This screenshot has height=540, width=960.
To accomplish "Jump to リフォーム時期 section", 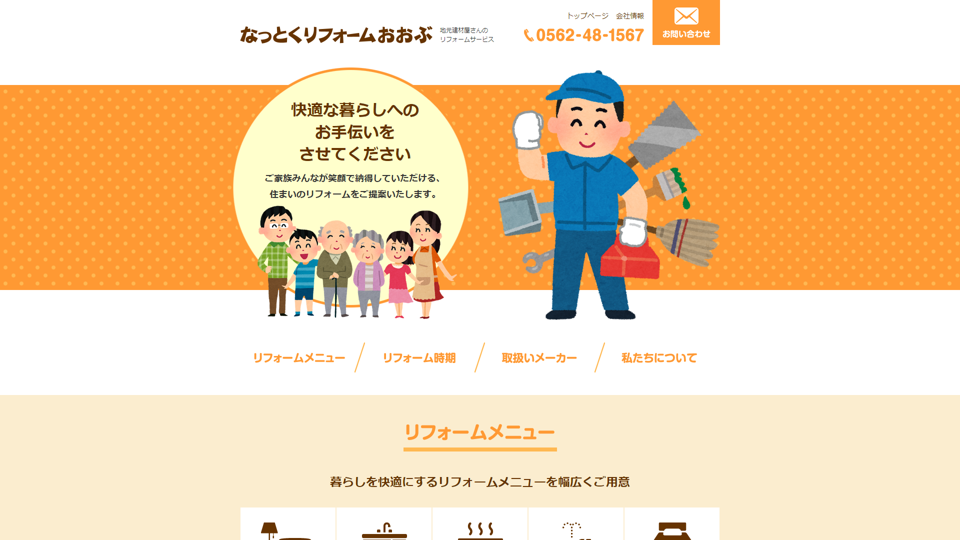I will pos(418,358).
